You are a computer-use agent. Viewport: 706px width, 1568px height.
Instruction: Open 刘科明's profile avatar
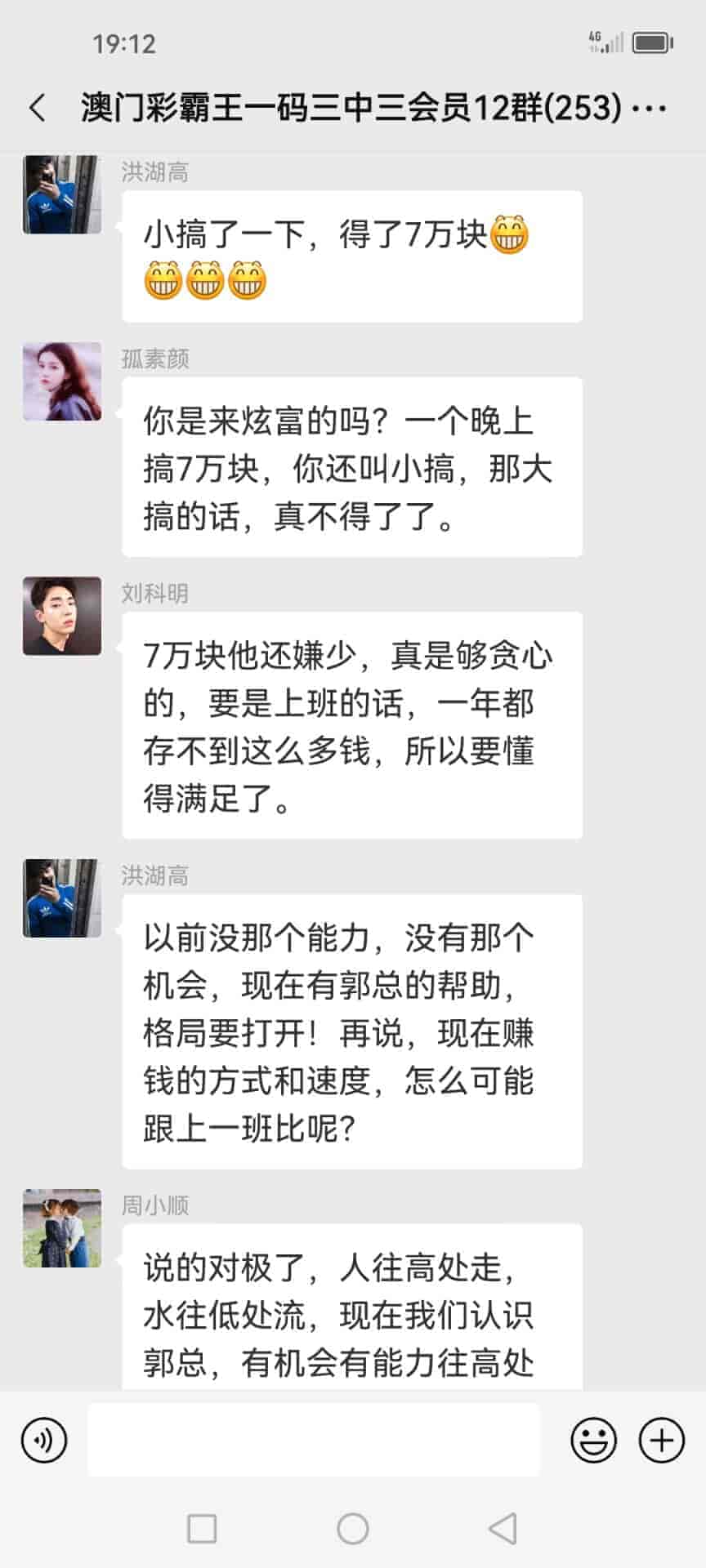tap(62, 616)
